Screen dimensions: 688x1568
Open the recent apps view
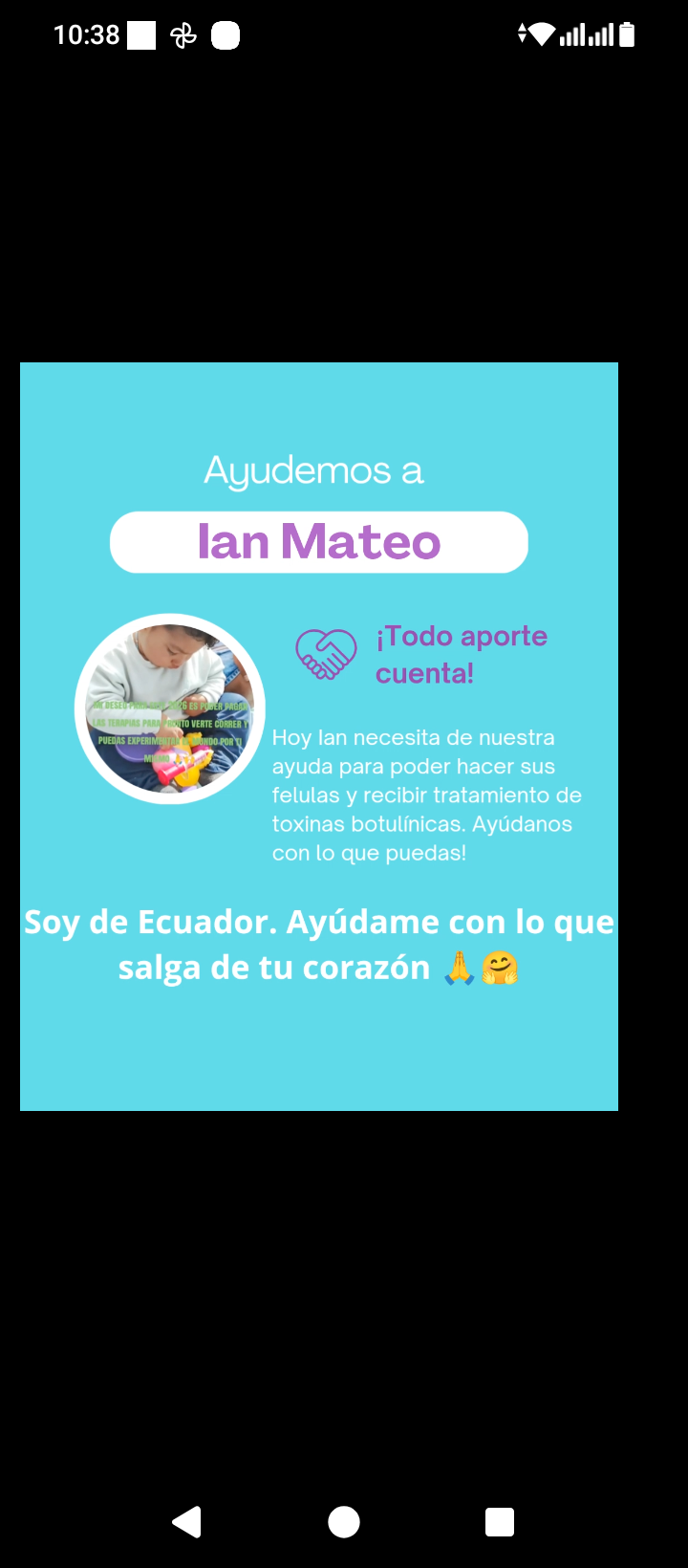coord(500,1521)
